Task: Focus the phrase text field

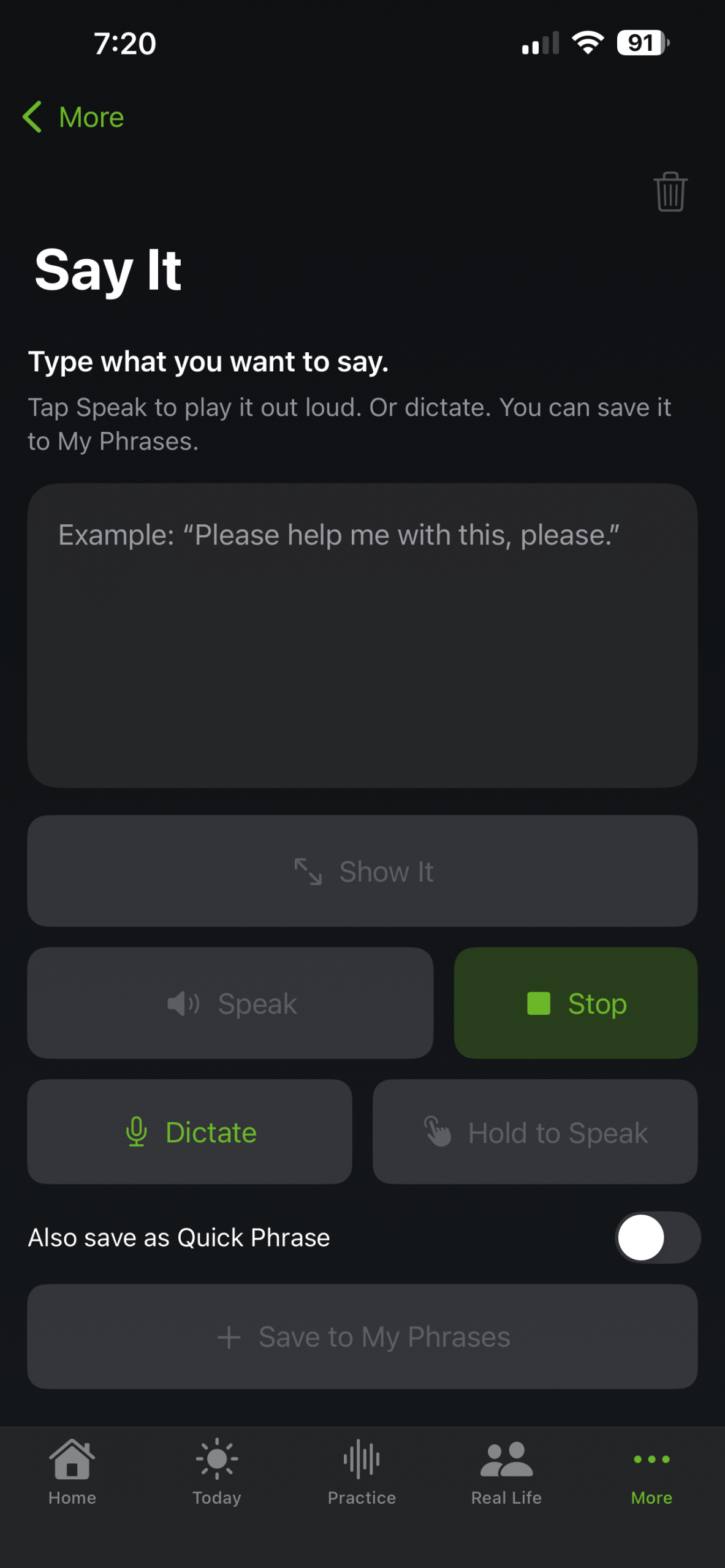Action: (362, 635)
